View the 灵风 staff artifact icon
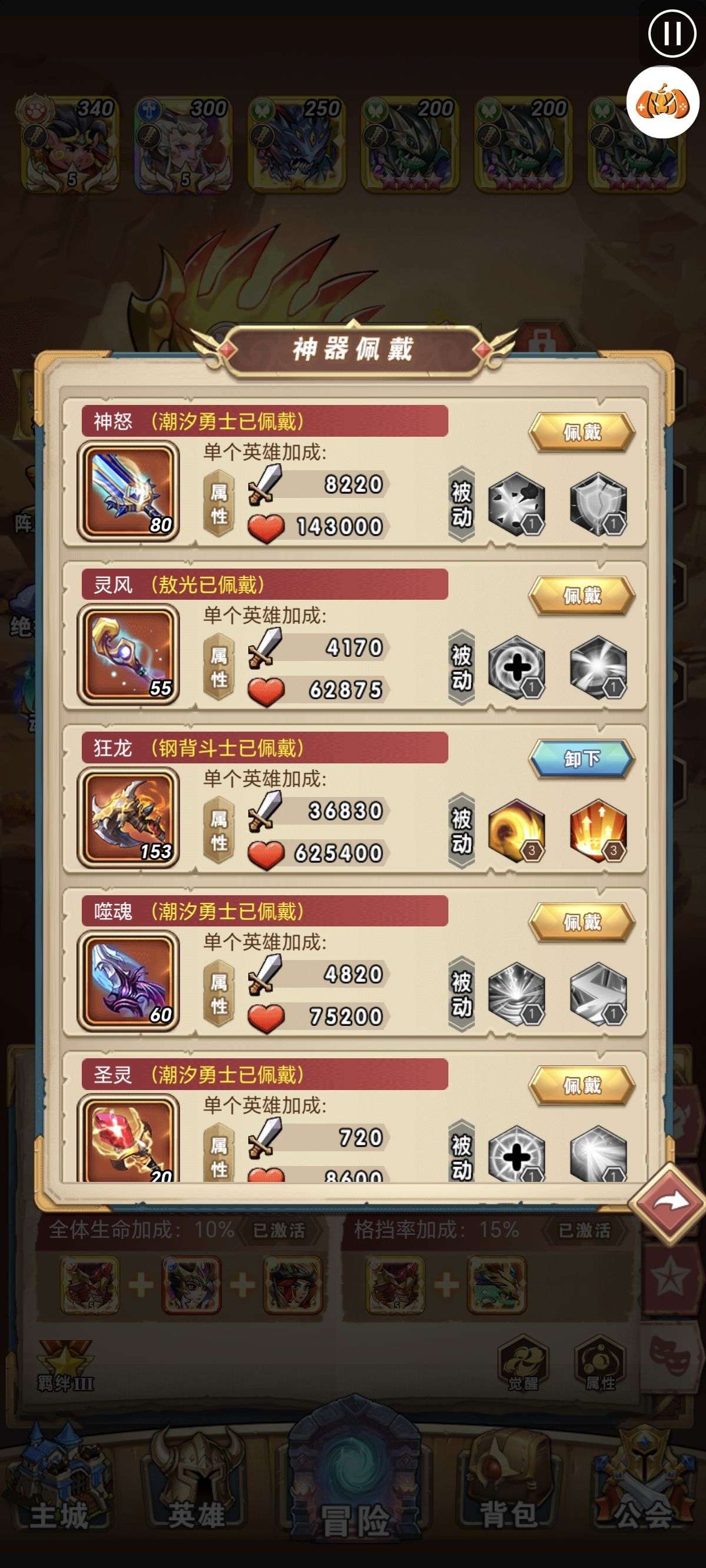The image size is (706, 1568). pos(128,655)
